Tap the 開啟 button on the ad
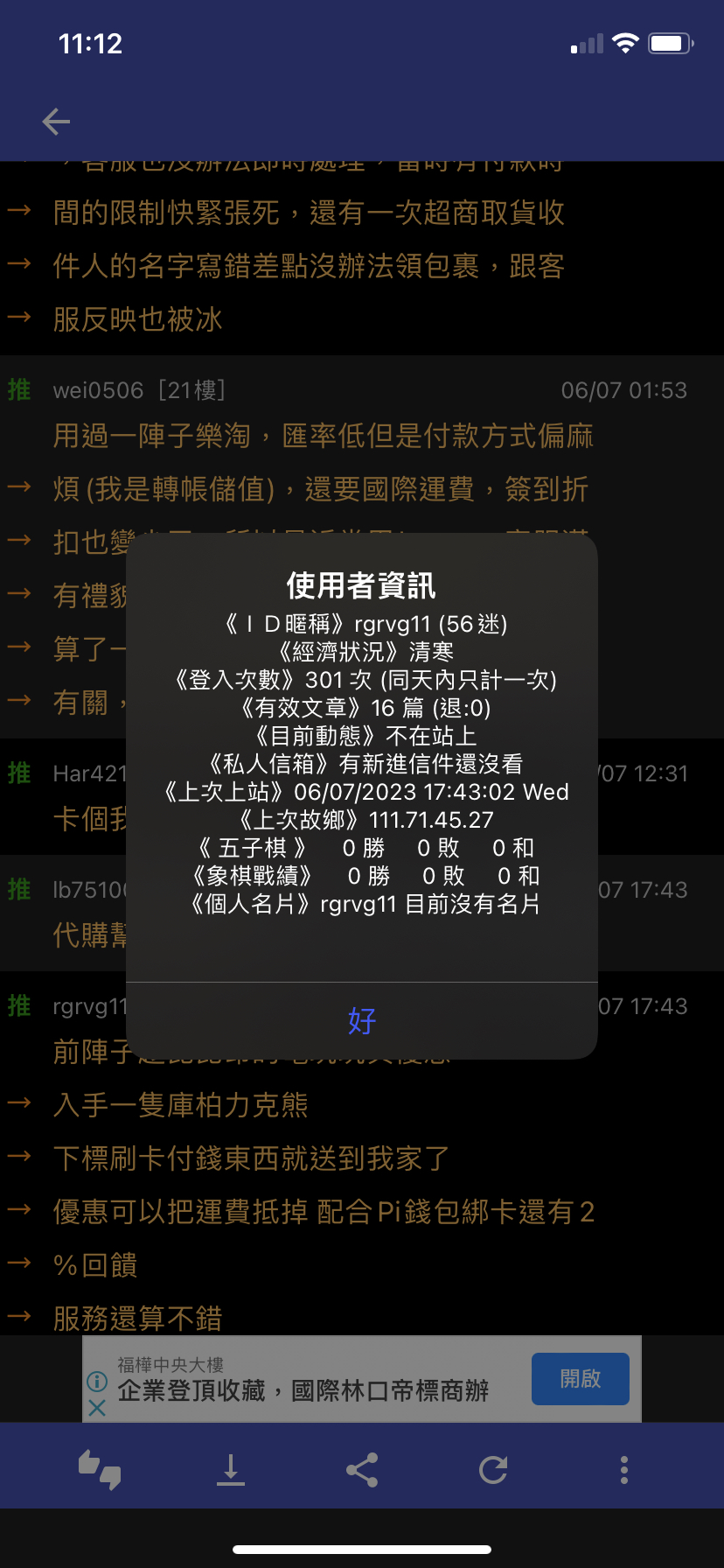This screenshot has width=724, height=1568. (580, 1379)
